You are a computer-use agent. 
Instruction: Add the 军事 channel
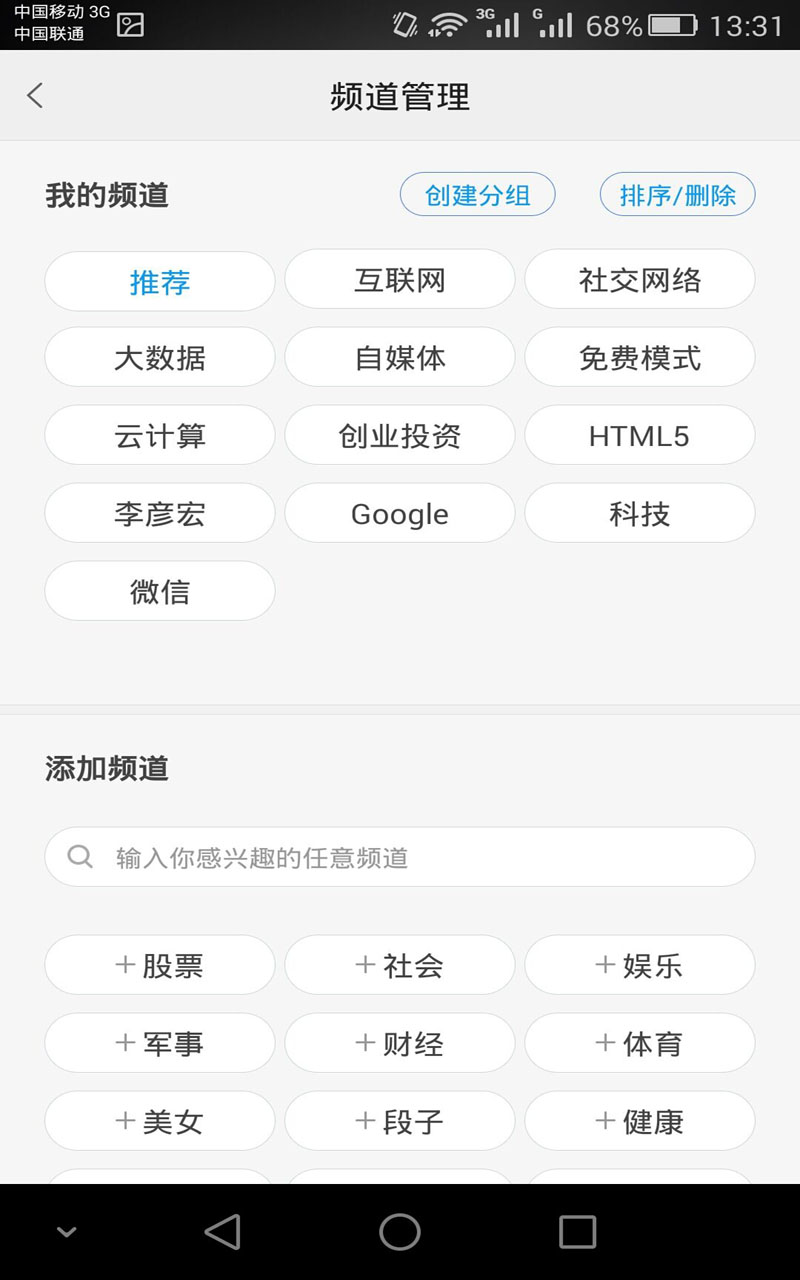click(x=160, y=1043)
